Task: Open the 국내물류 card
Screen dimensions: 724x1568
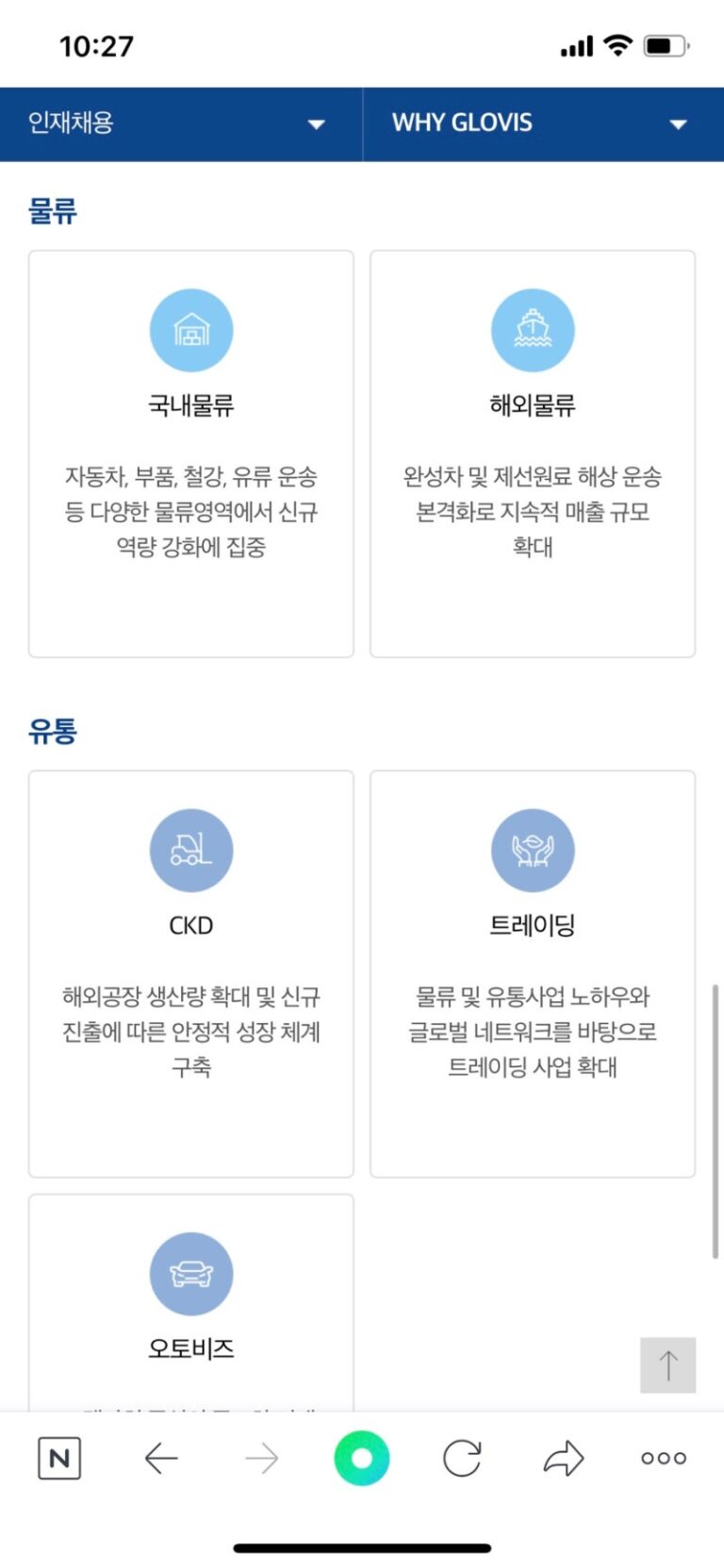Action: [191, 454]
